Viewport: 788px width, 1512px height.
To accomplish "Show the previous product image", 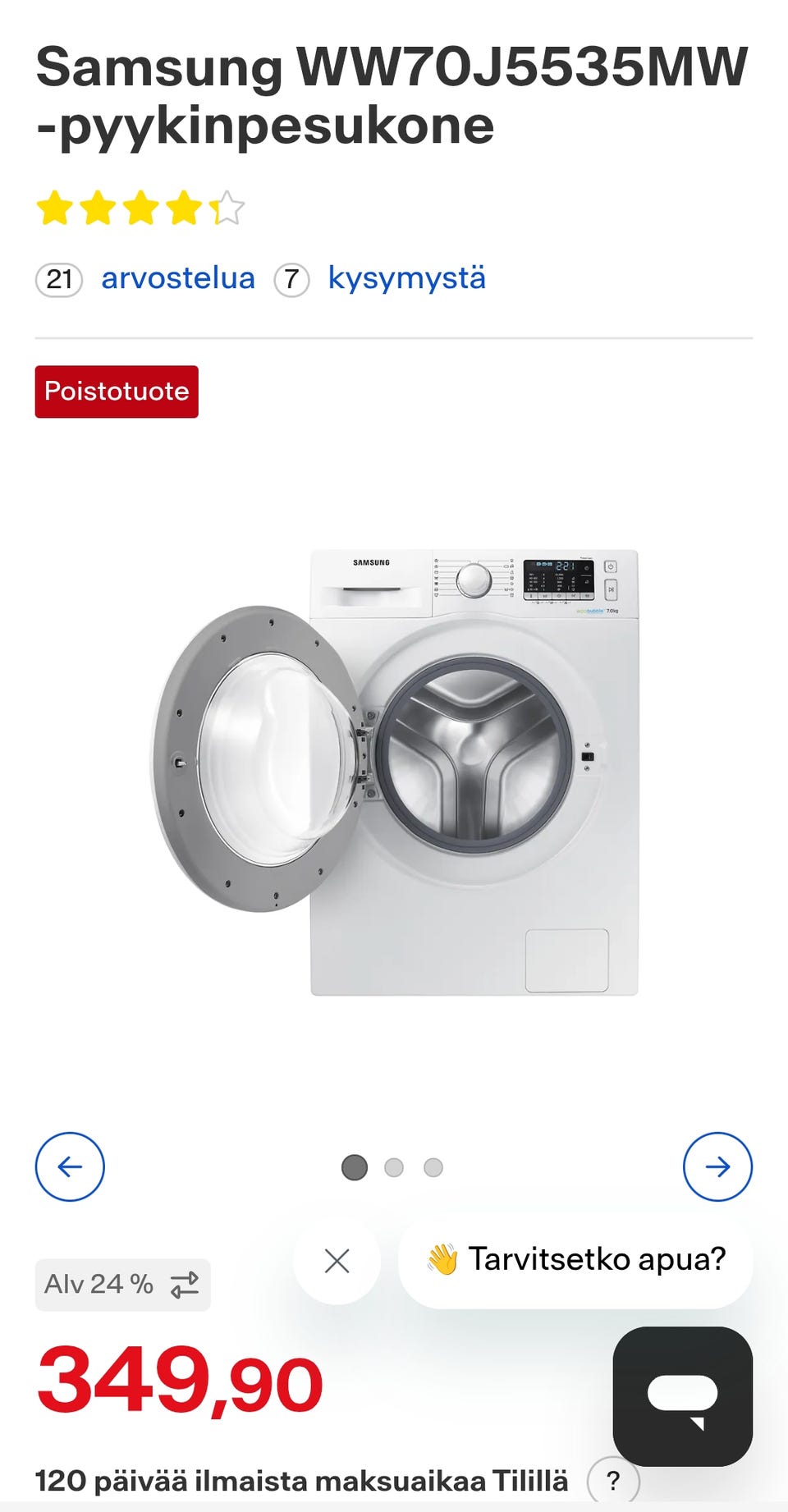I will (70, 1166).
